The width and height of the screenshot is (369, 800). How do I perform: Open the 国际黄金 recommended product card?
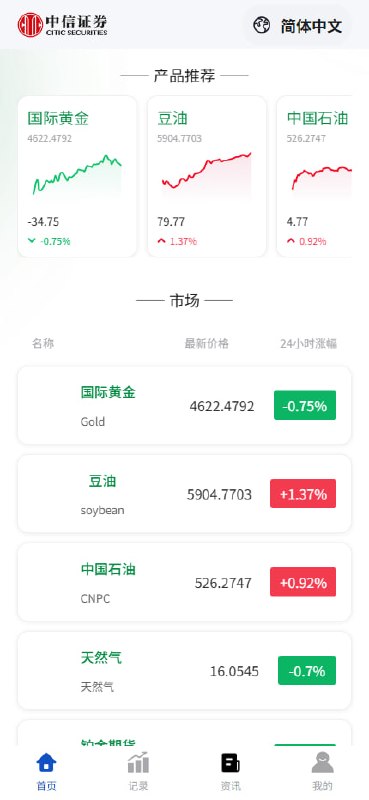pos(78,177)
